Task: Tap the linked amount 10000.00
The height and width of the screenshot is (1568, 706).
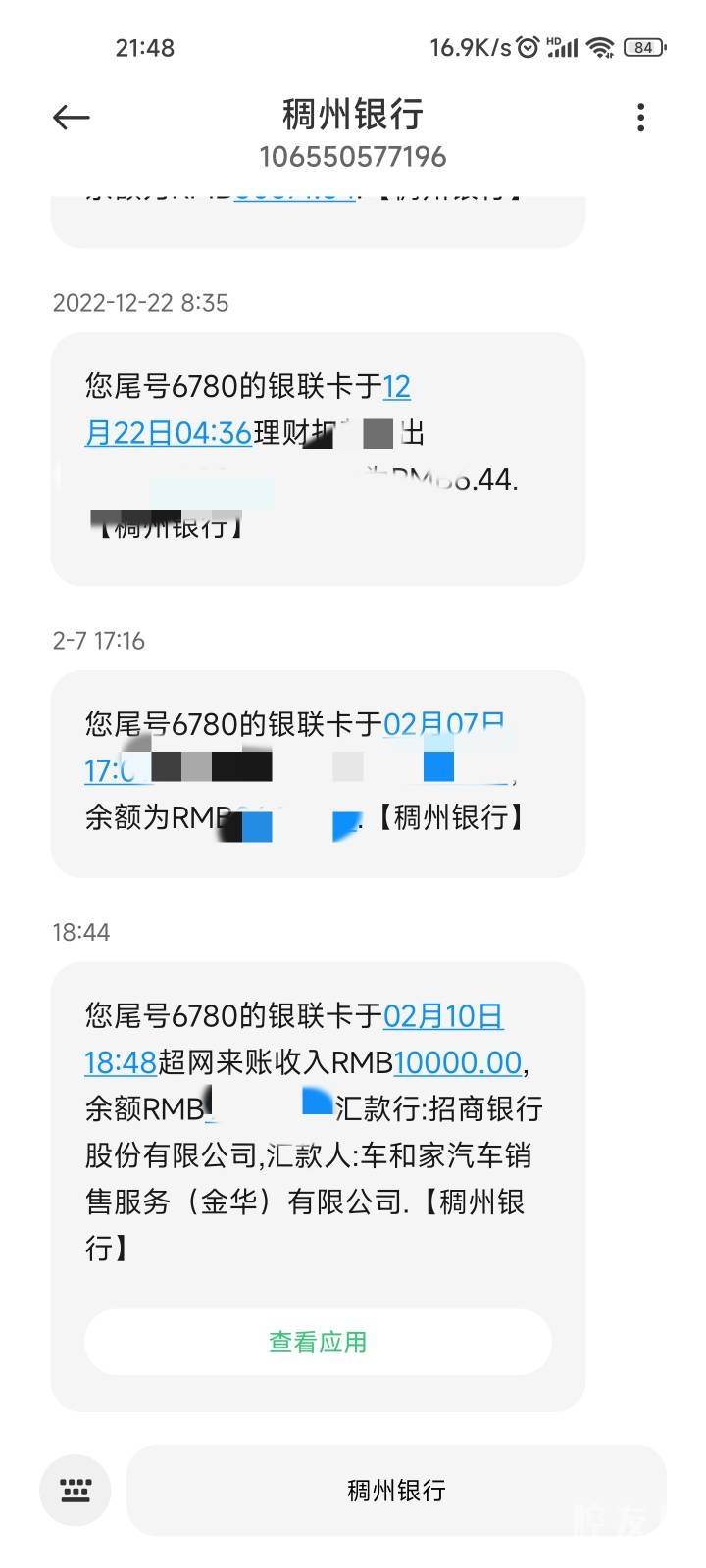Action: click(457, 1062)
